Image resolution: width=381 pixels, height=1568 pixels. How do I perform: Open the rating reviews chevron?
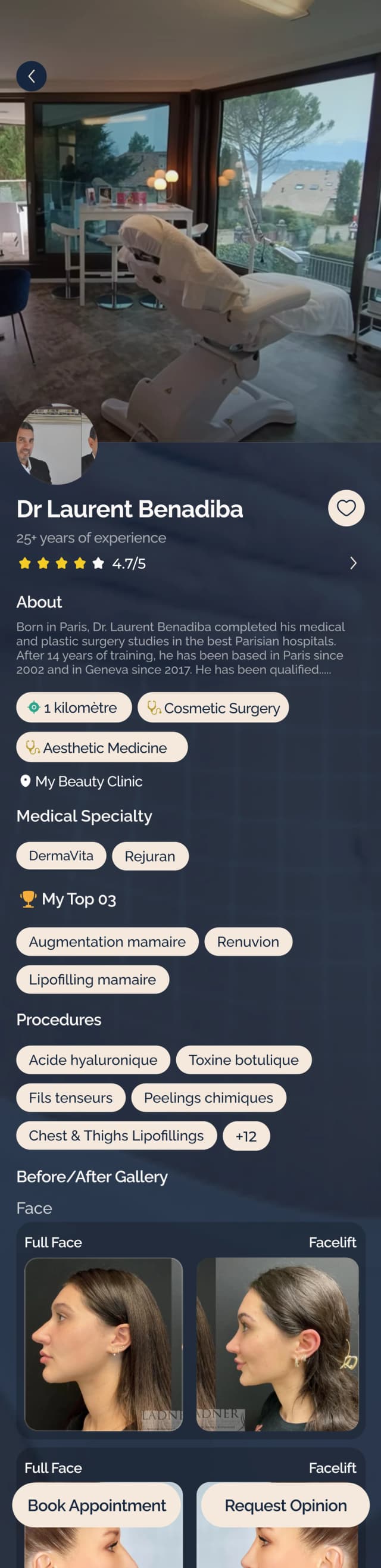[x=353, y=563]
